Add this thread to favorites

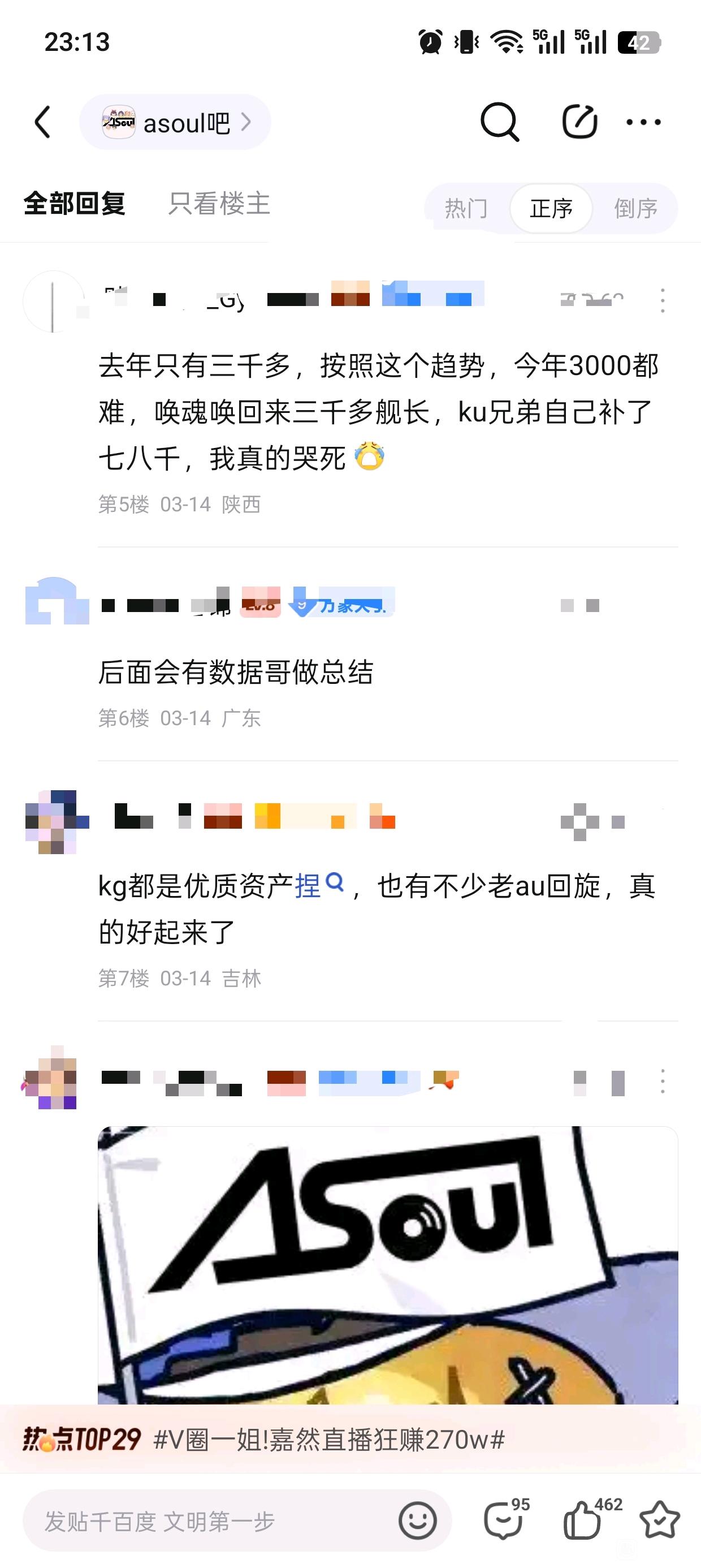pyautogui.click(x=660, y=1520)
